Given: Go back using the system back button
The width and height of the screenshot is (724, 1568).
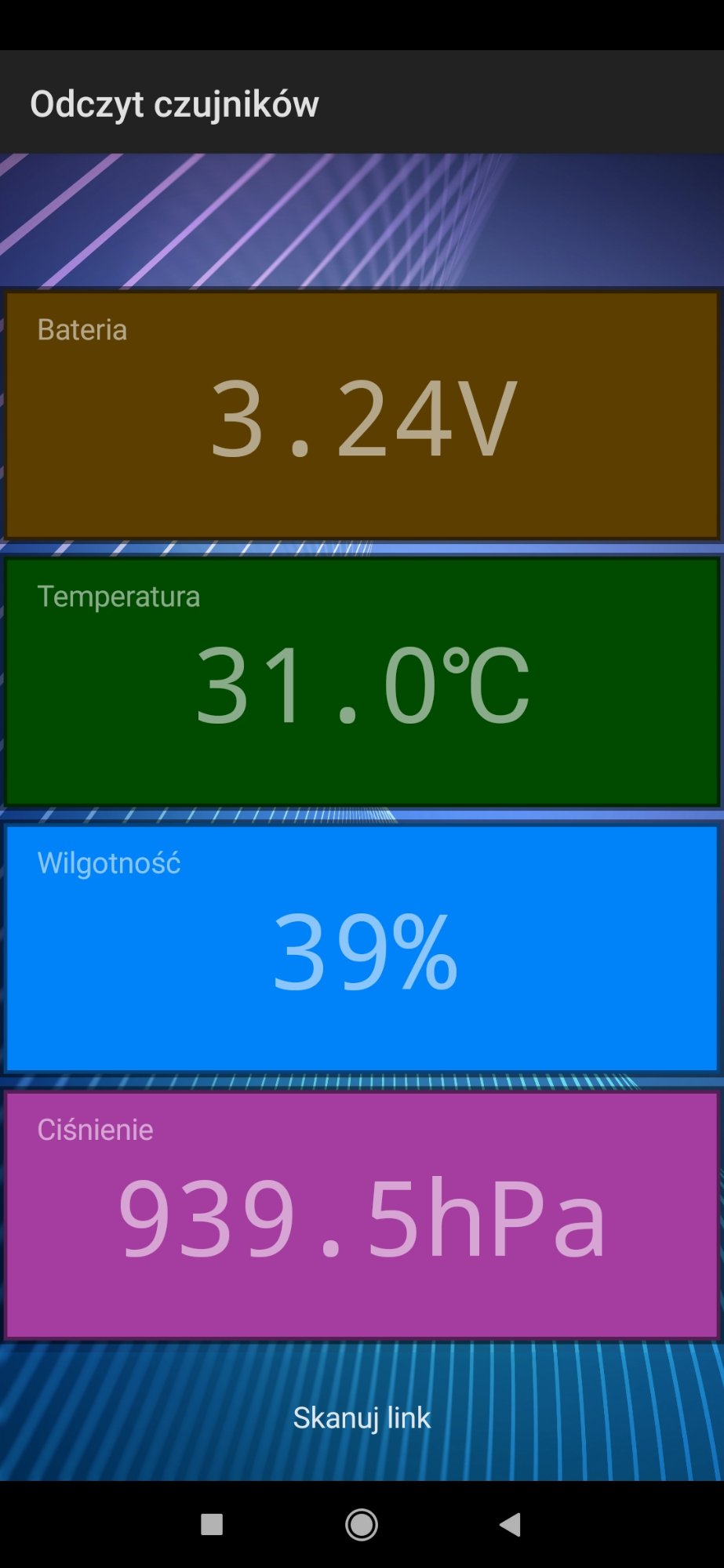Looking at the screenshot, I should click(511, 1524).
